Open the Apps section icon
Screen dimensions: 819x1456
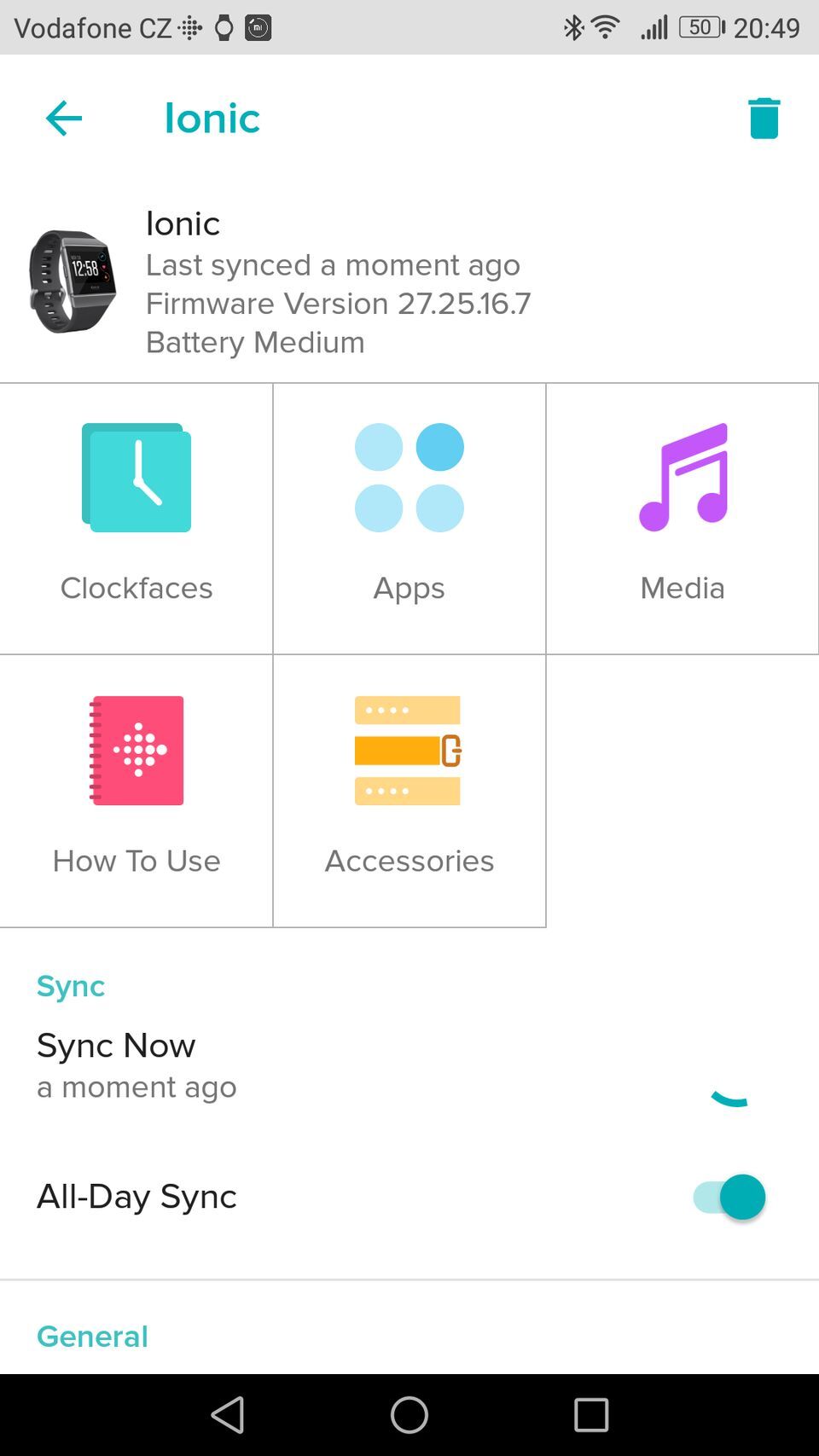(409, 478)
